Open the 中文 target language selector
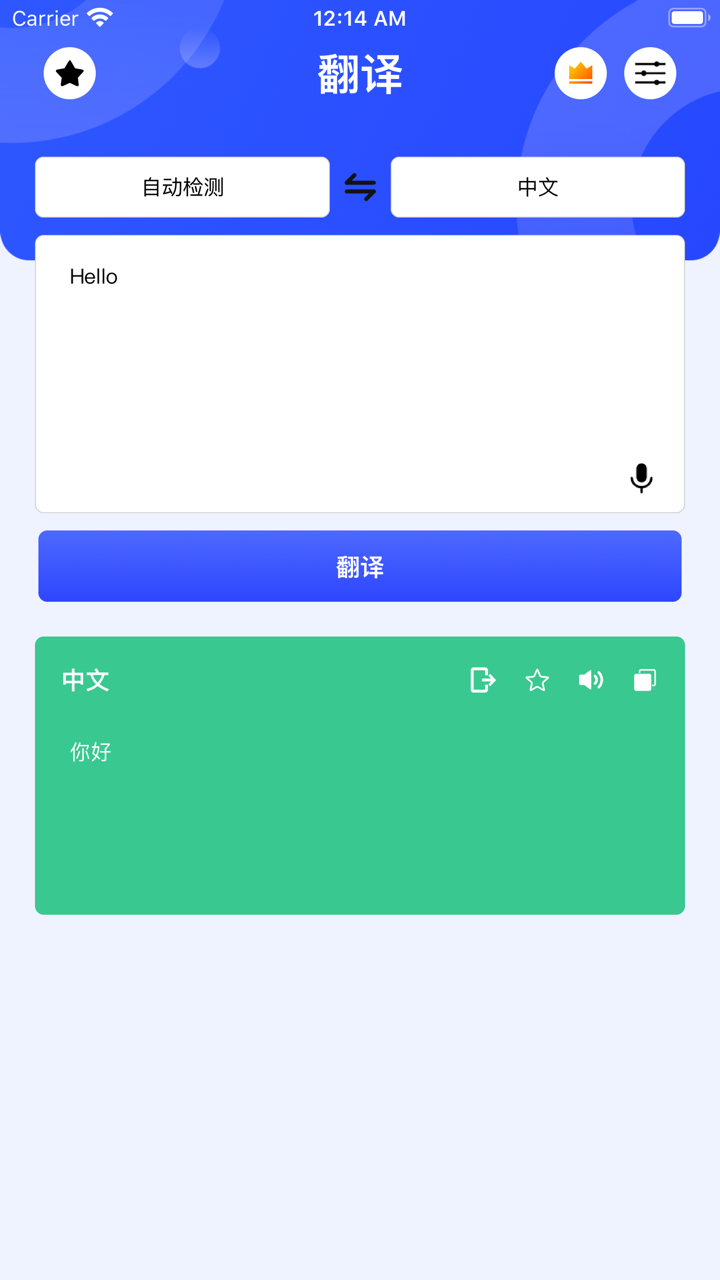This screenshot has height=1280, width=720. (x=537, y=187)
